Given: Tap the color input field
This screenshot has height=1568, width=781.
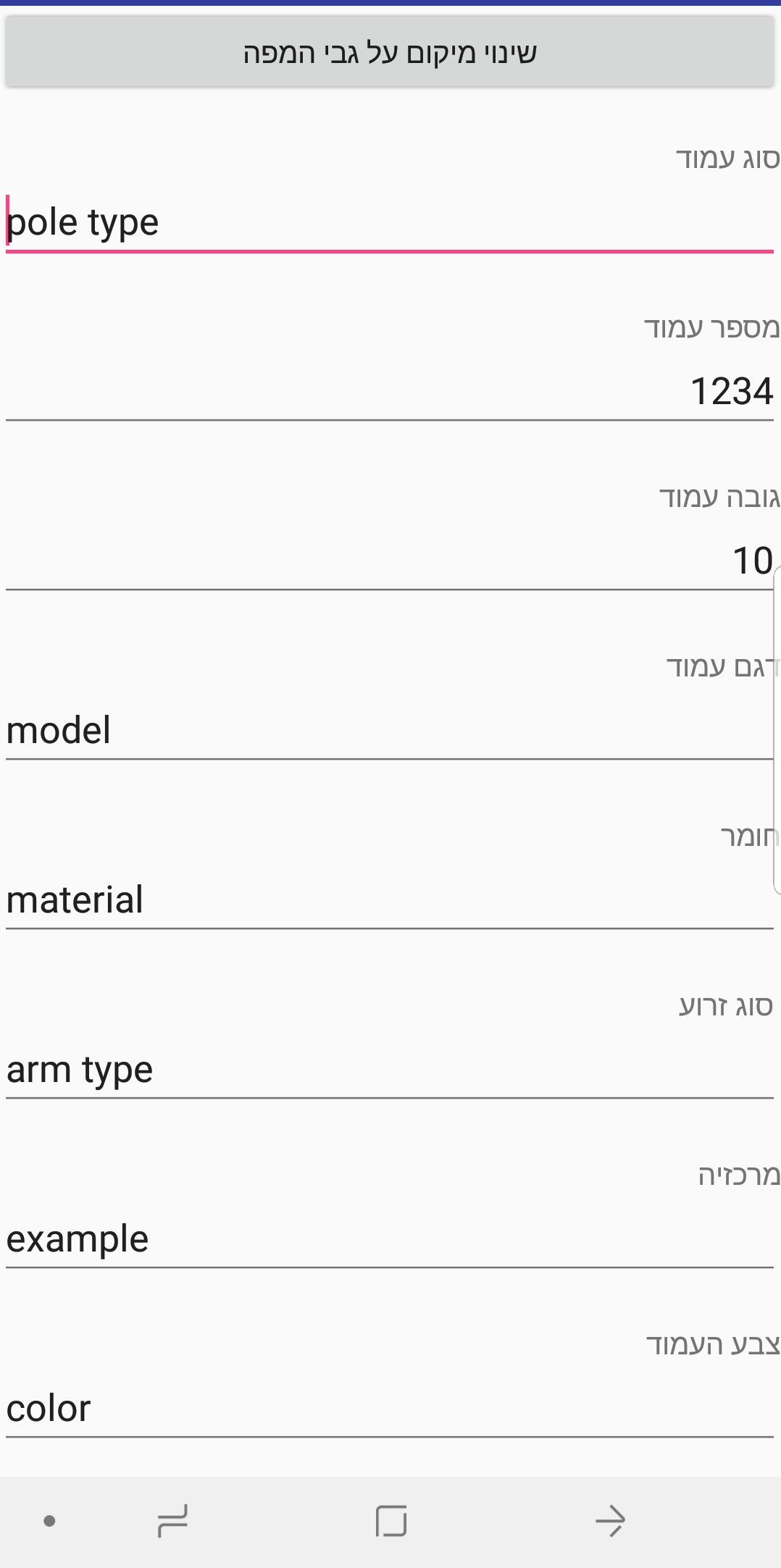Looking at the screenshot, I should pyautogui.click(x=390, y=1409).
